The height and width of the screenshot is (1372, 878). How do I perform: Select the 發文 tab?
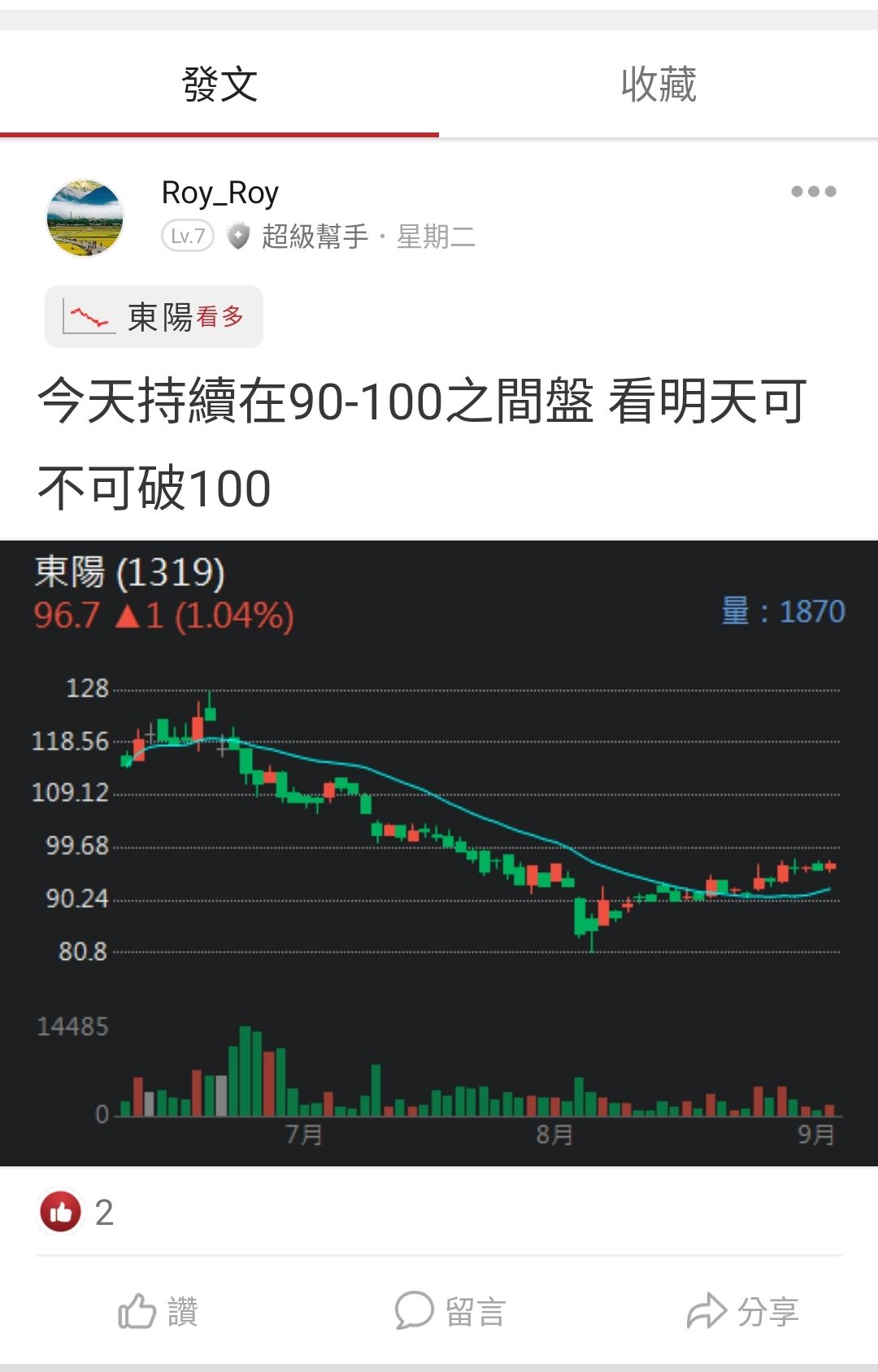pyautogui.click(x=219, y=87)
